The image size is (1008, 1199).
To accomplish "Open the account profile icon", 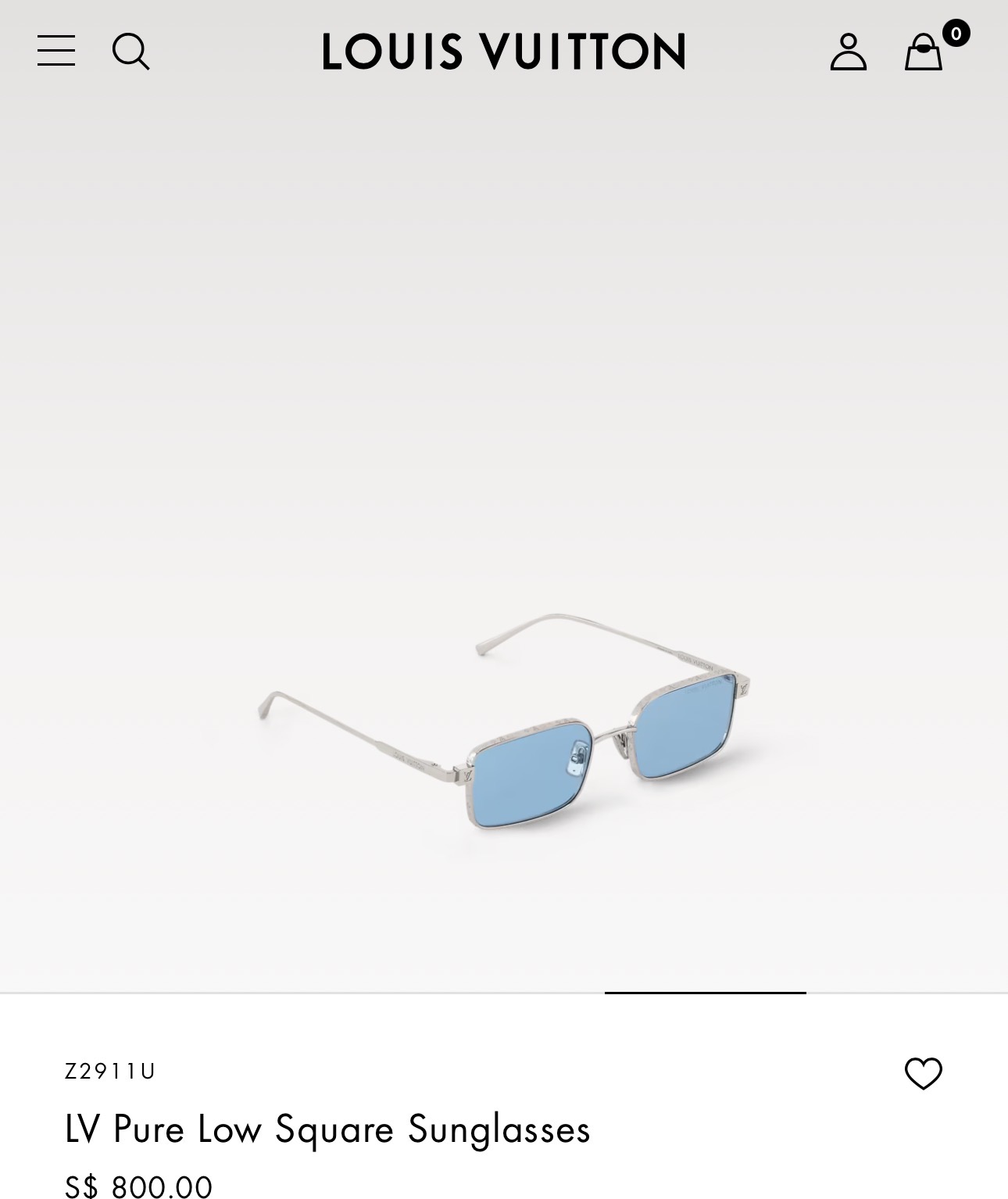I will (x=848, y=52).
